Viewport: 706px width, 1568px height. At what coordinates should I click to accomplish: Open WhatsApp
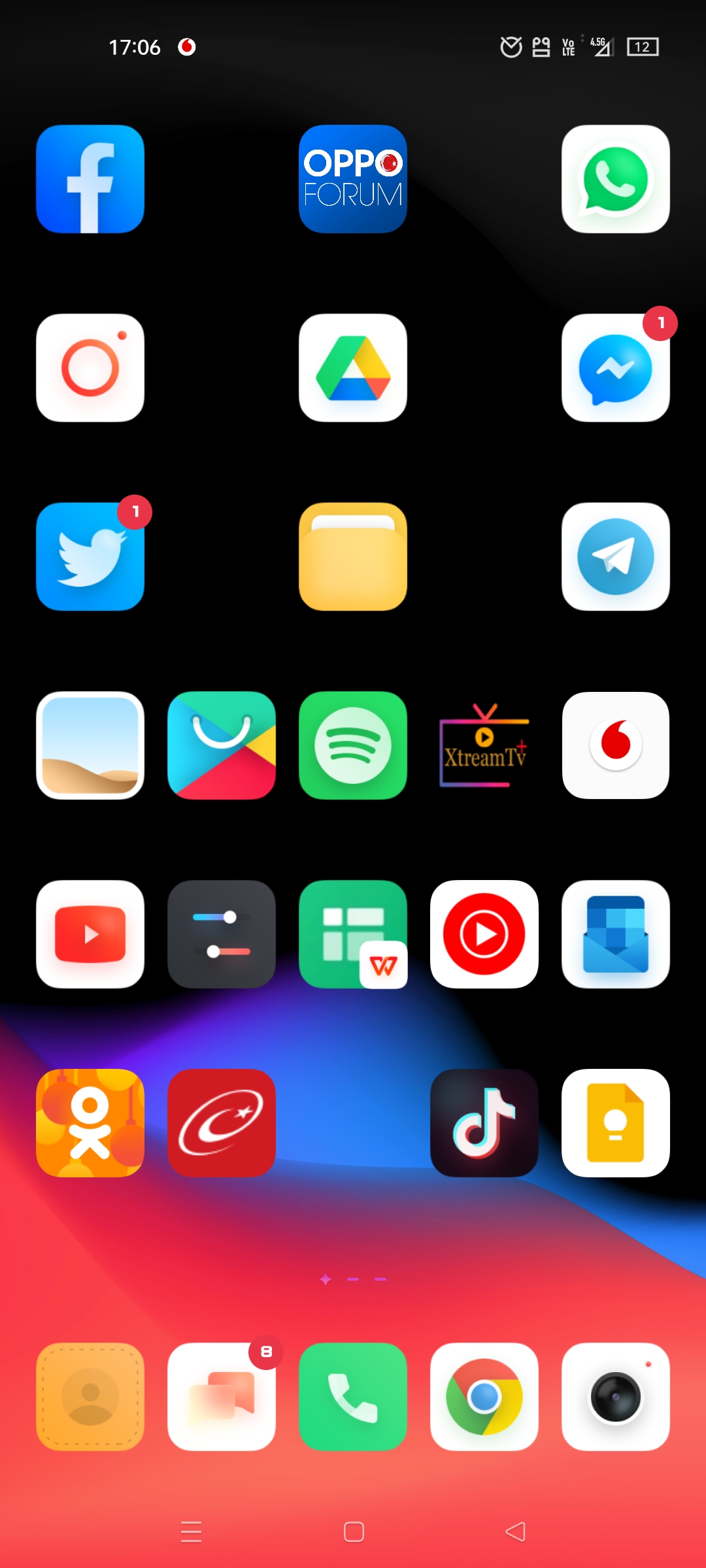(x=615, y=179)
